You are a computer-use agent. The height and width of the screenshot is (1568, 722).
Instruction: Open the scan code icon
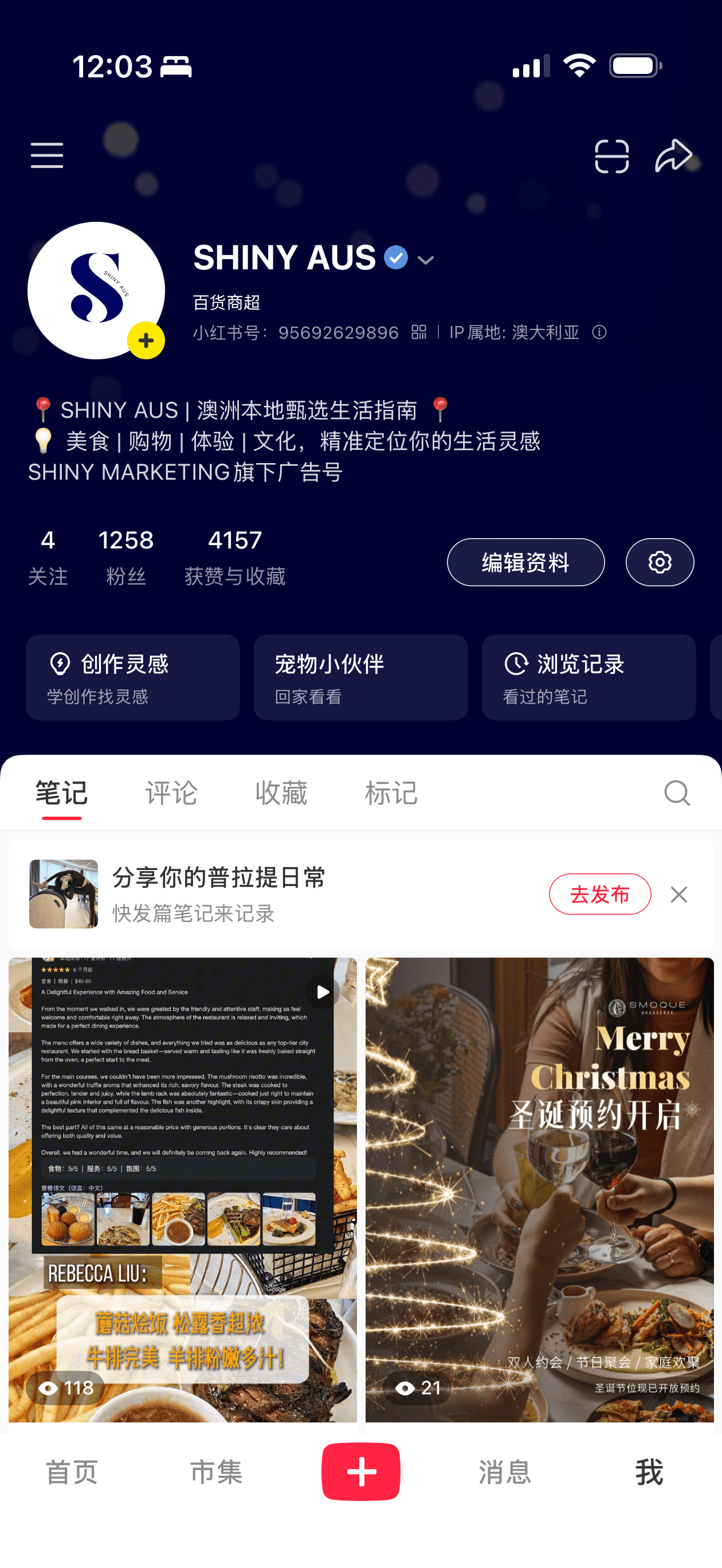(611, 156)
